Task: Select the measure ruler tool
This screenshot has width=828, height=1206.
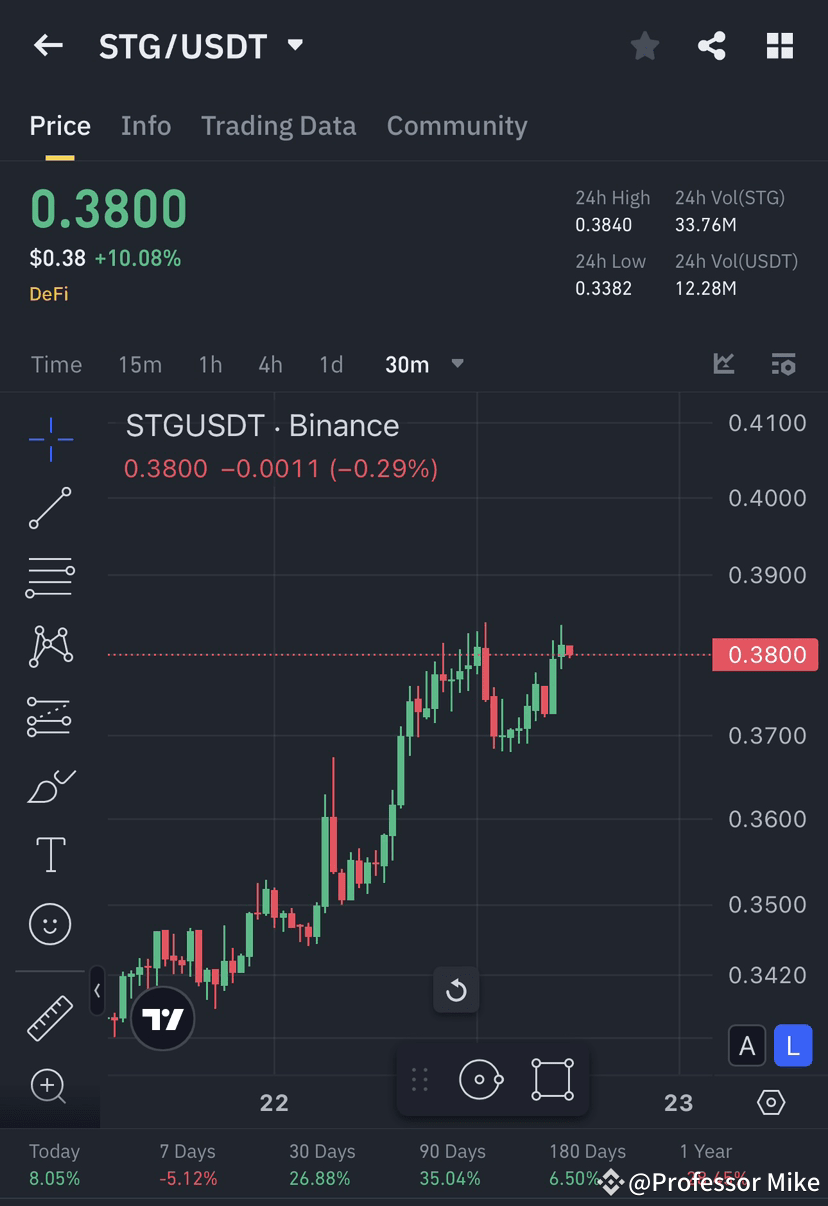Action: [50, 1016]
